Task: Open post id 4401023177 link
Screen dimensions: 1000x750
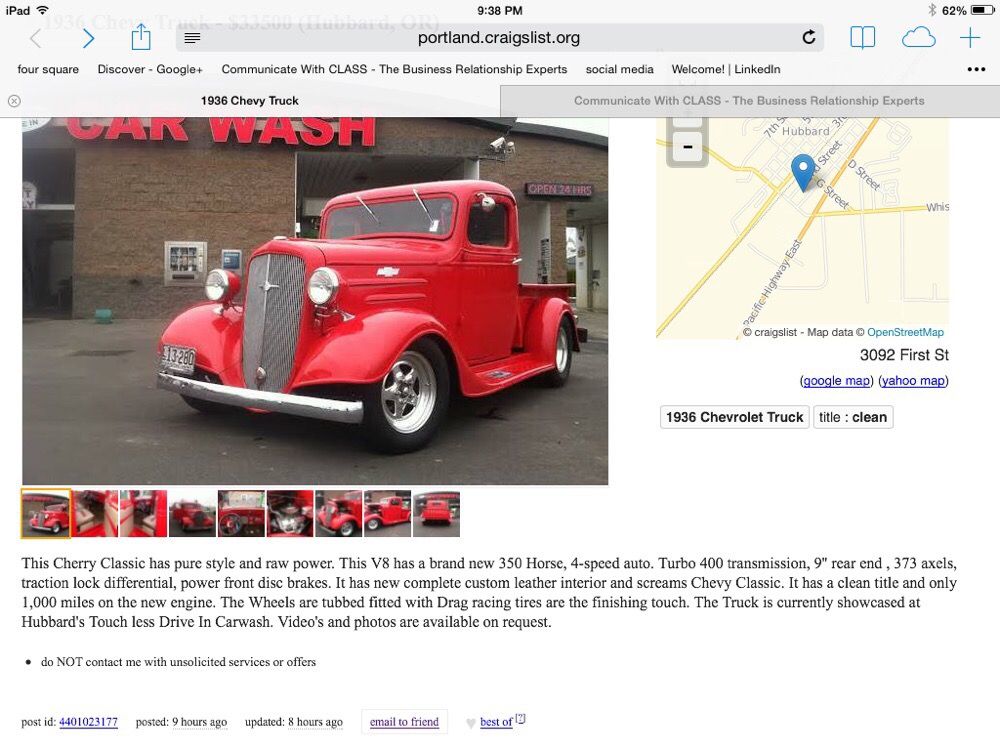Action: pos(88,722)
